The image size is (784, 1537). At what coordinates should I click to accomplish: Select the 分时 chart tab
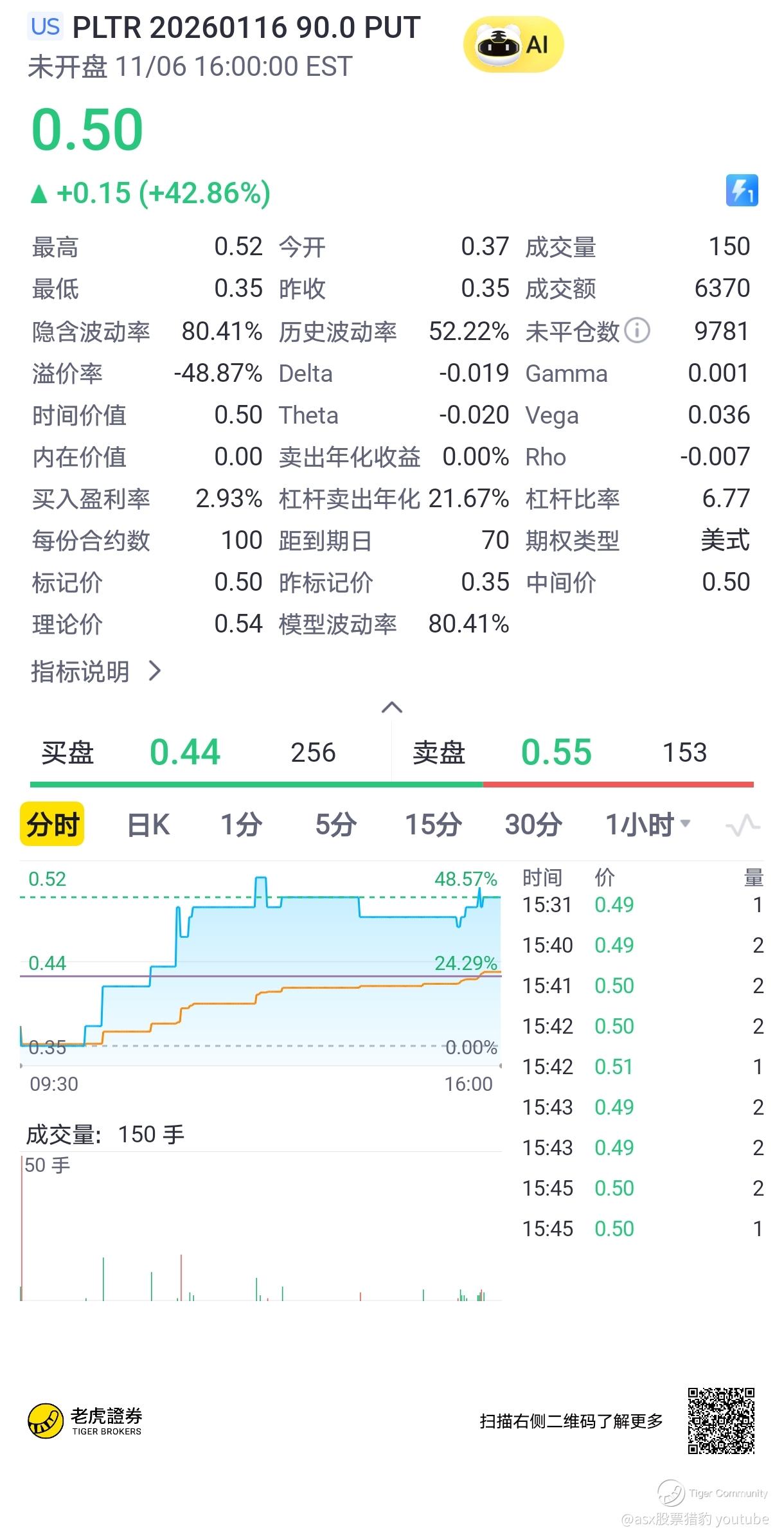coord(52,824)
